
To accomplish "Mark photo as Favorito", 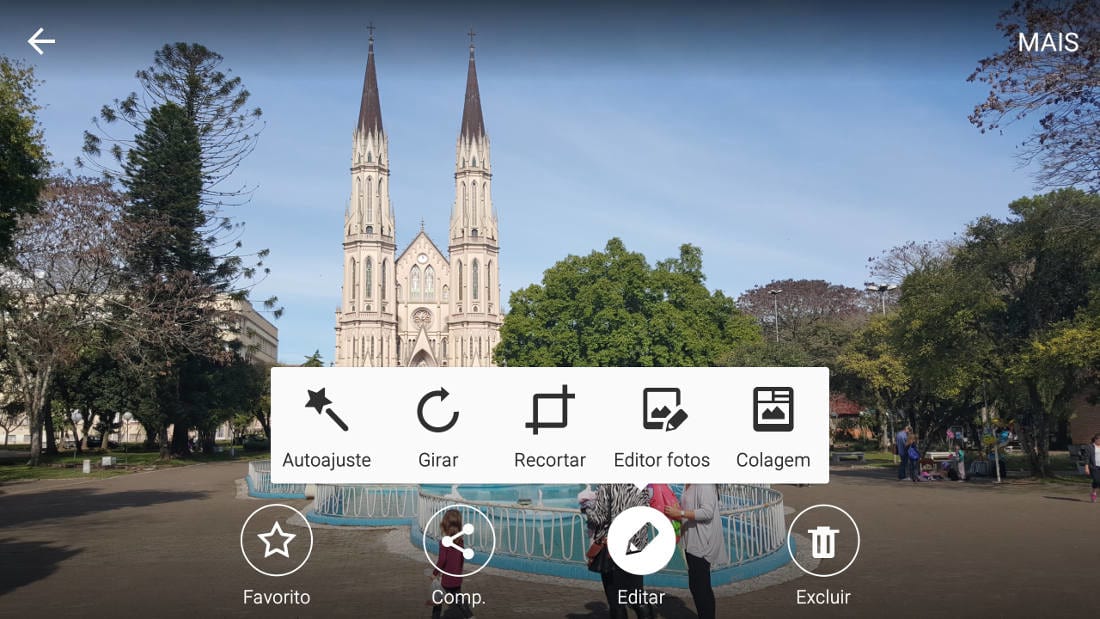I will [x=277, y=541].
